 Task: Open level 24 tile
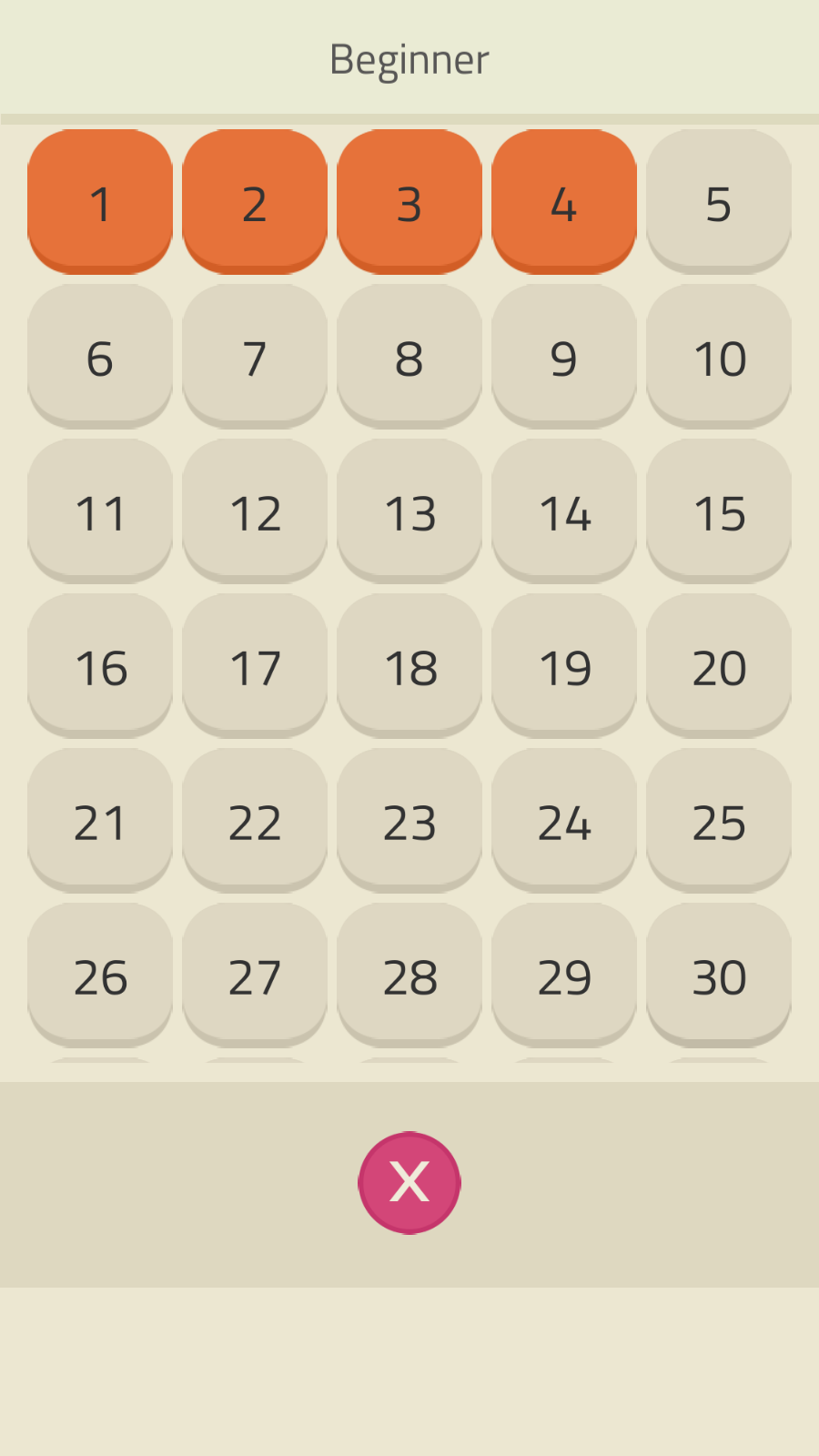[564, 822]
